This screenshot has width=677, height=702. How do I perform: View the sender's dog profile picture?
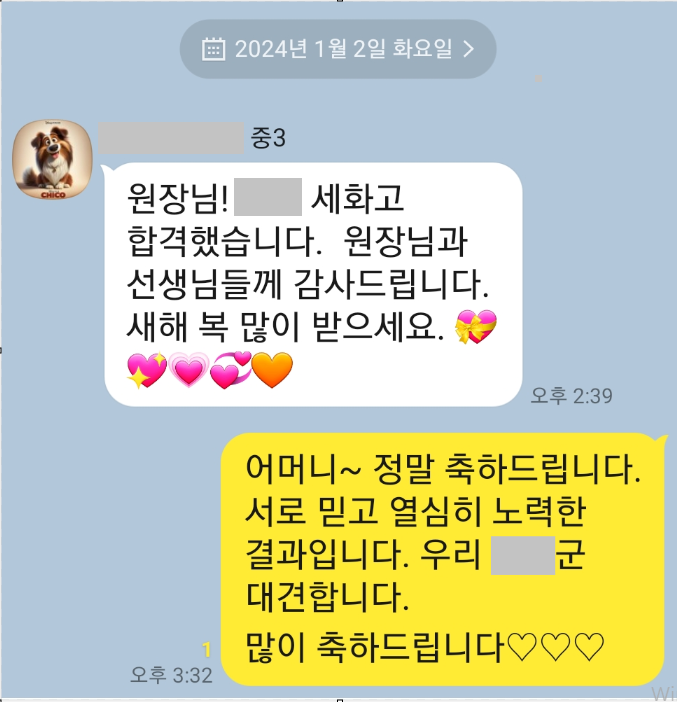[x=52, y=159]
